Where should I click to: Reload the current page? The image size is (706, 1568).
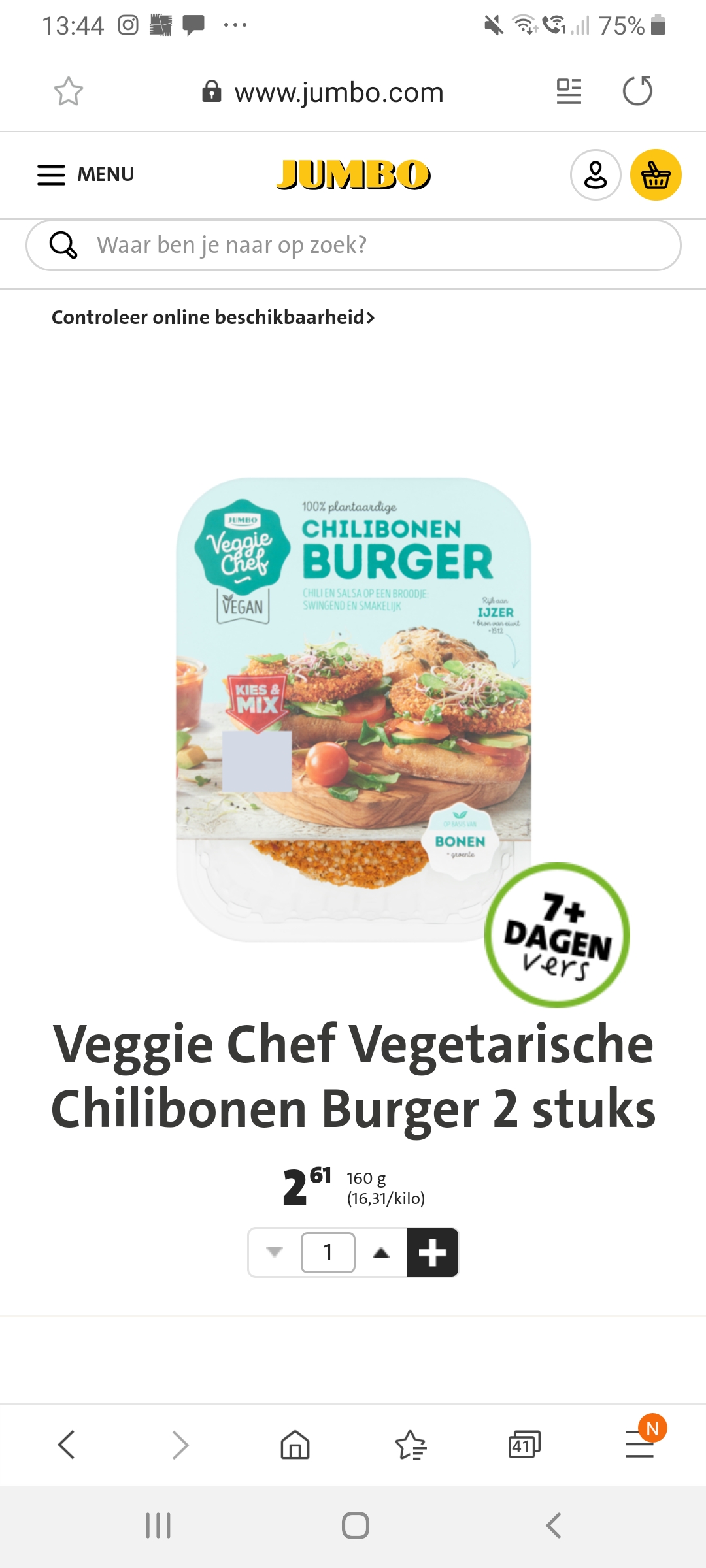(x=637, y=91)
